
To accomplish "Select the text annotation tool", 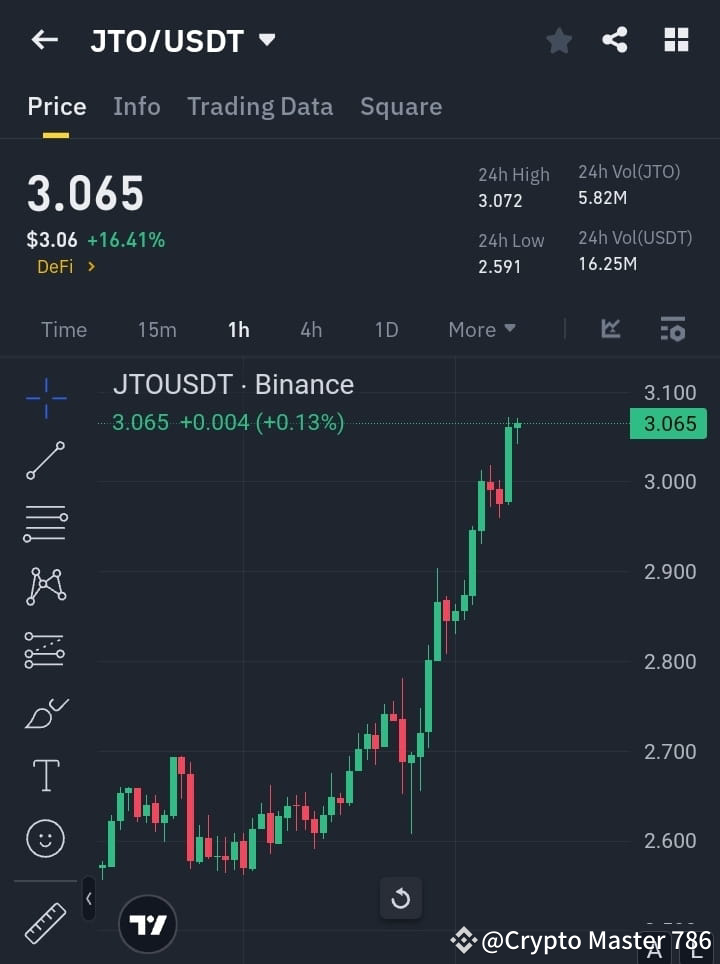I will [x=45, y=775].
